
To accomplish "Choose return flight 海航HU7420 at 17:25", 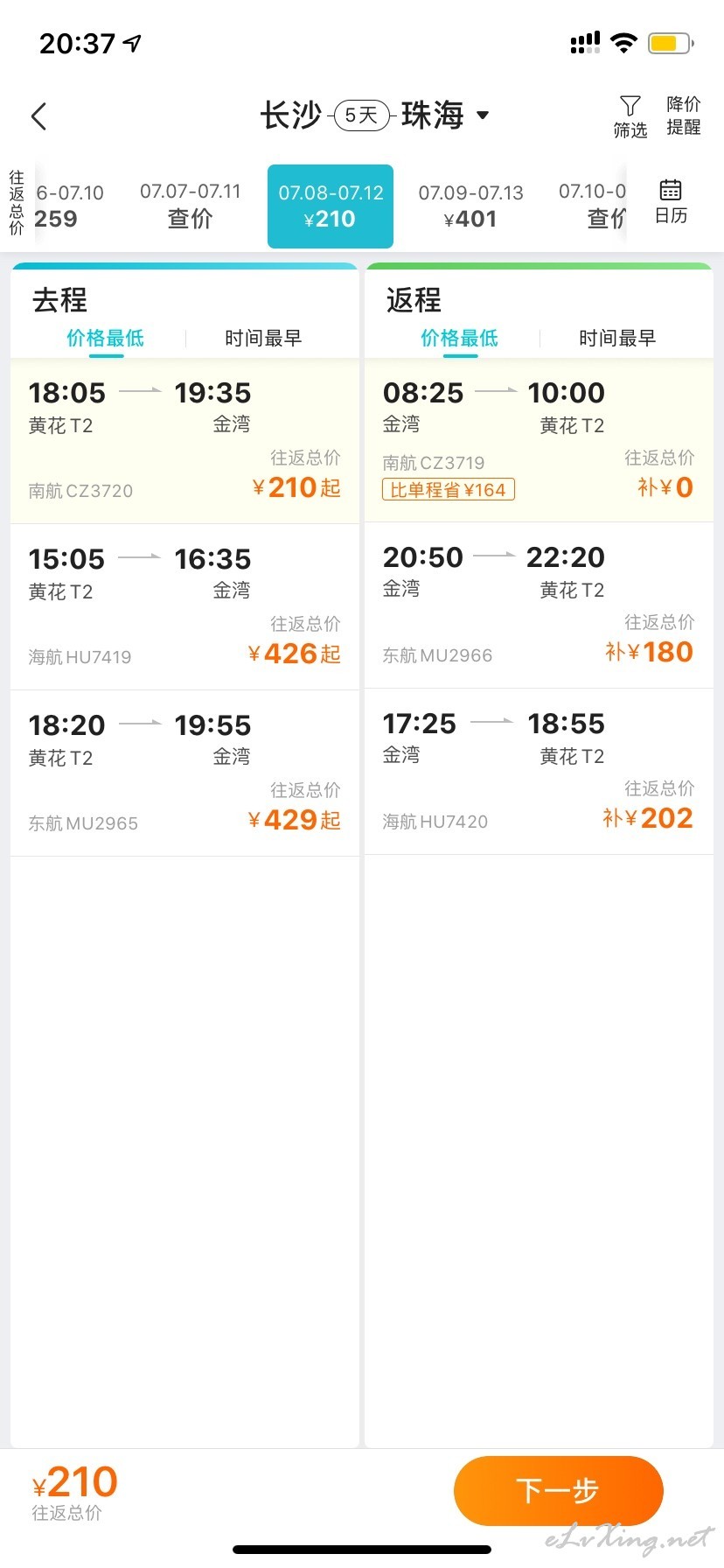I will (x=539, y=772).
